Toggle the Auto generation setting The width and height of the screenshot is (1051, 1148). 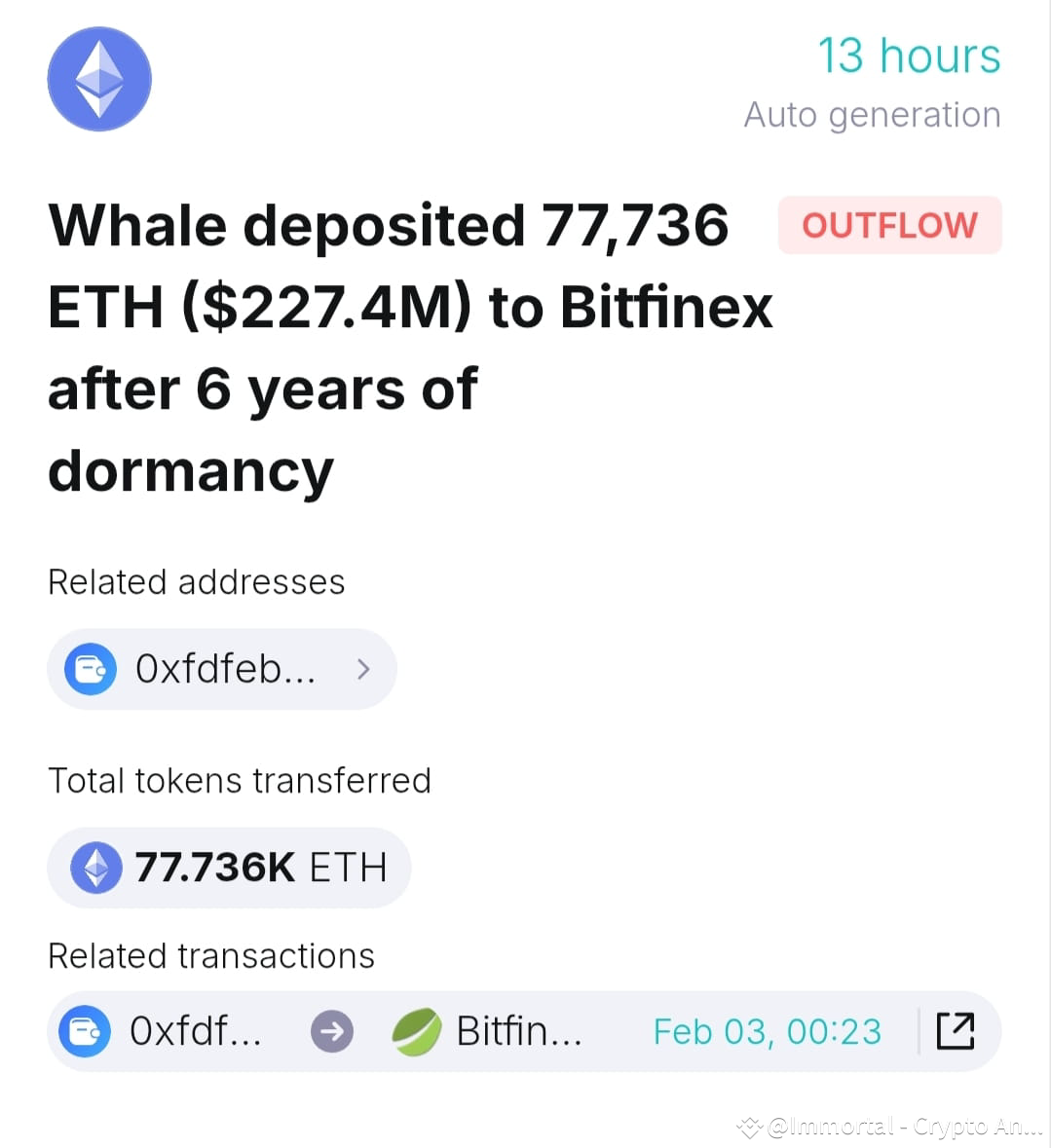coord(872,114)
